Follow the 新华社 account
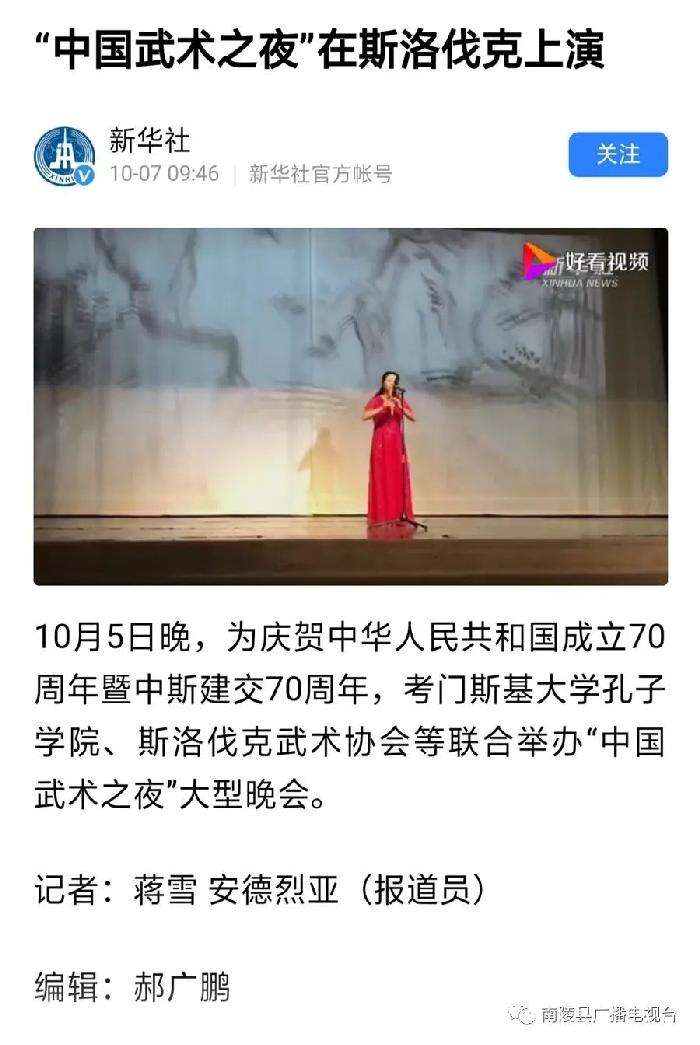700x1045 pixels. tap(617, 155)
